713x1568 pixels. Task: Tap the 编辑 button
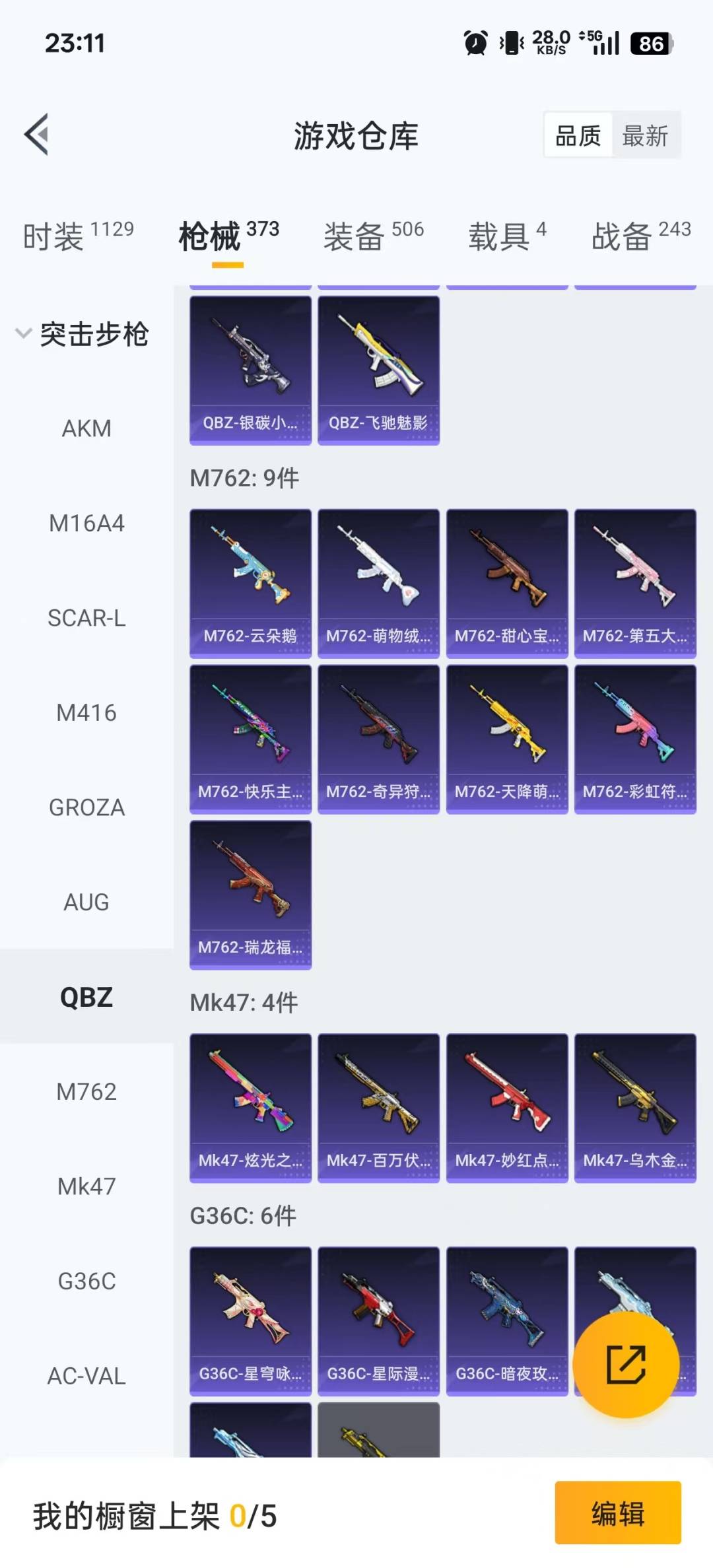[x=617, y=1513]
